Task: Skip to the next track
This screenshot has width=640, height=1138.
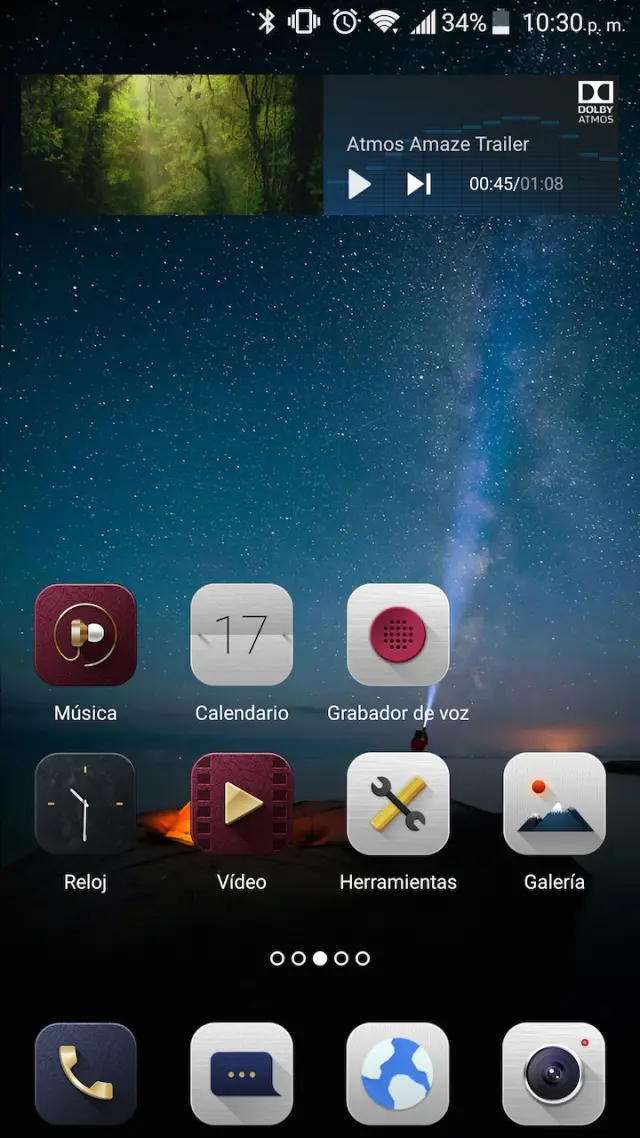Action: coord(418,184)
